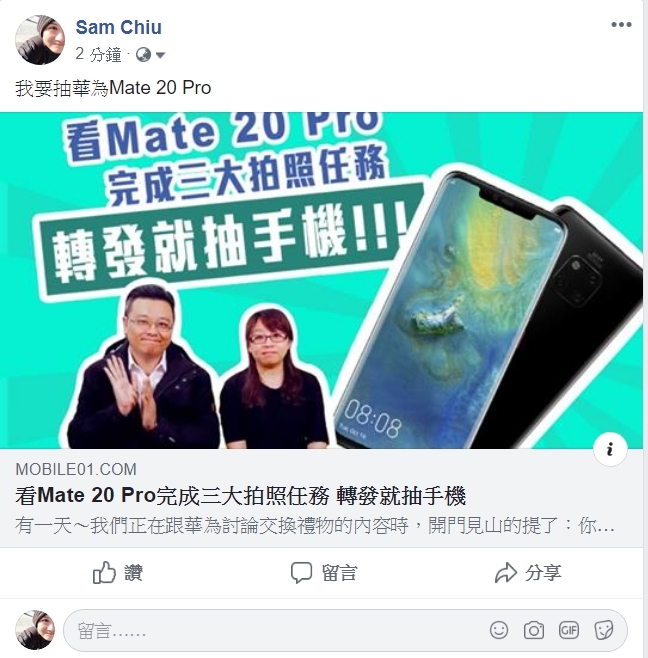Open Sam Chiu's profile name link

118,27
